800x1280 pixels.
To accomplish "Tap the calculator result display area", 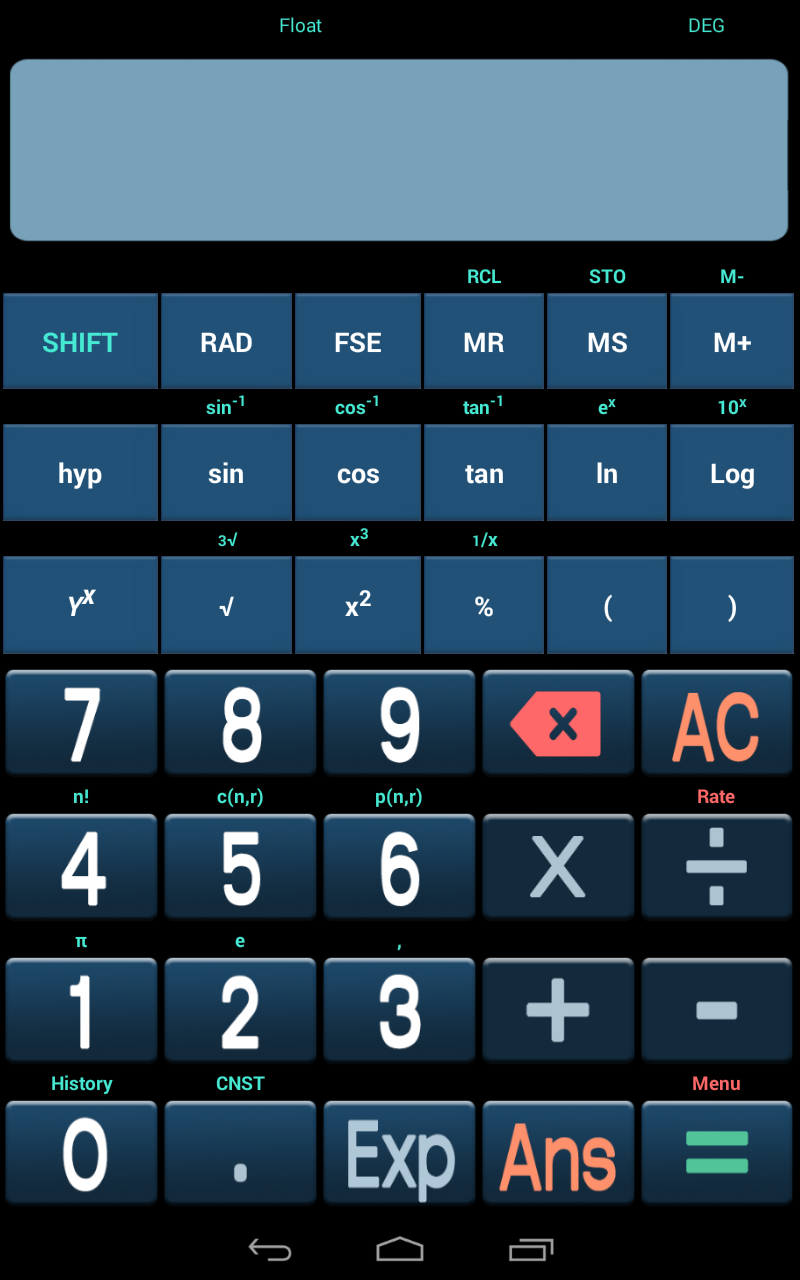I will click(x=398, y=149).
